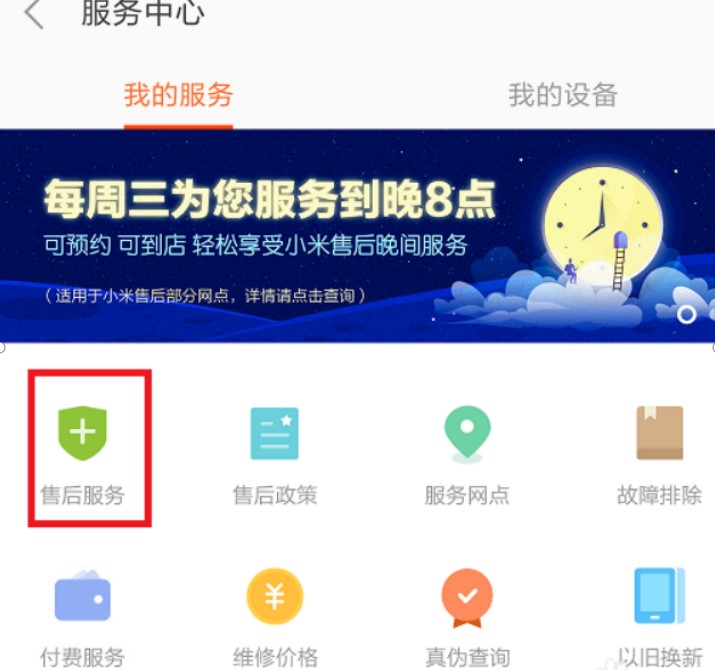Screen dimensions: 715x670
Task: Open 故障排除 troubleshooting
Action: [x=659, y=450]
